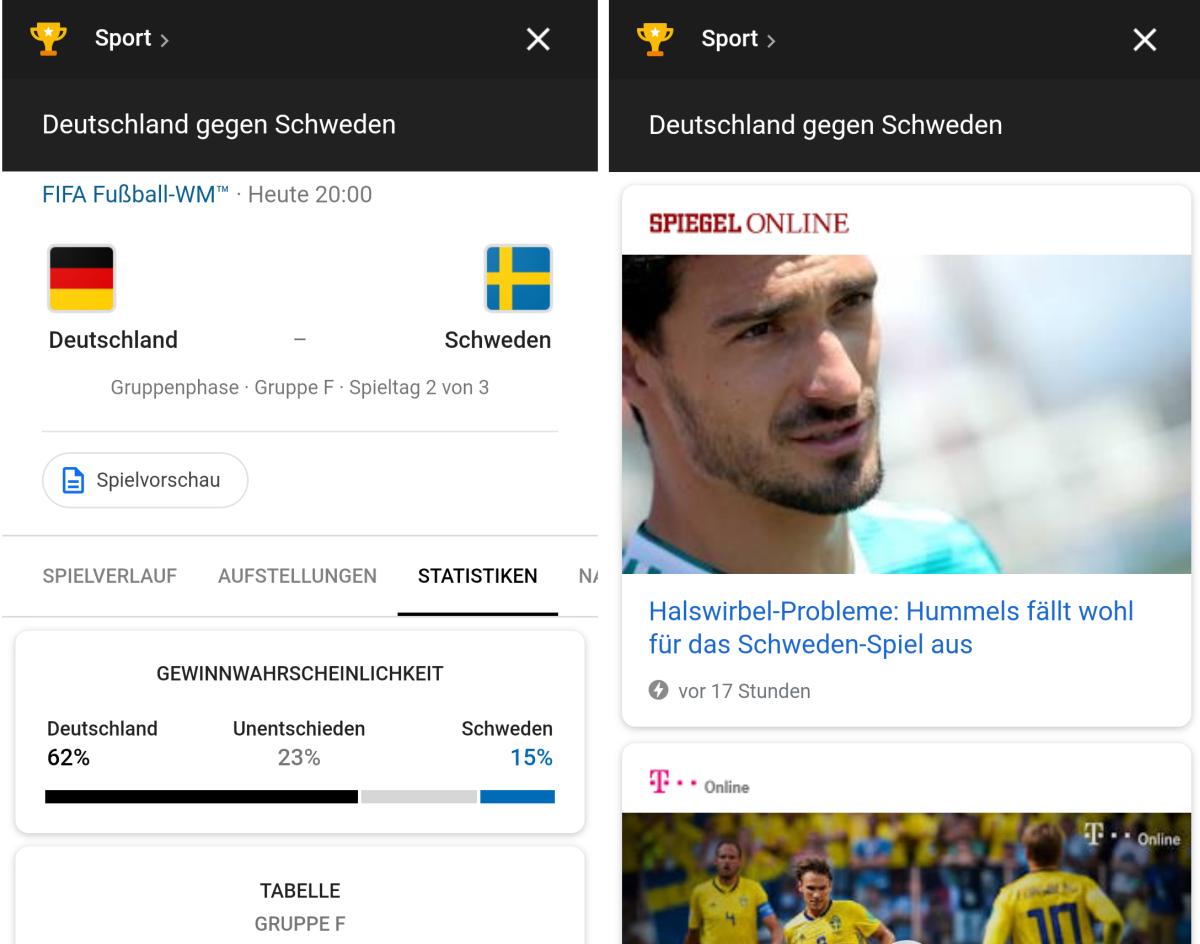The image size is (1200, 944).
Task: Switch to the Aufstellungen tab
Action: point(297,576)
